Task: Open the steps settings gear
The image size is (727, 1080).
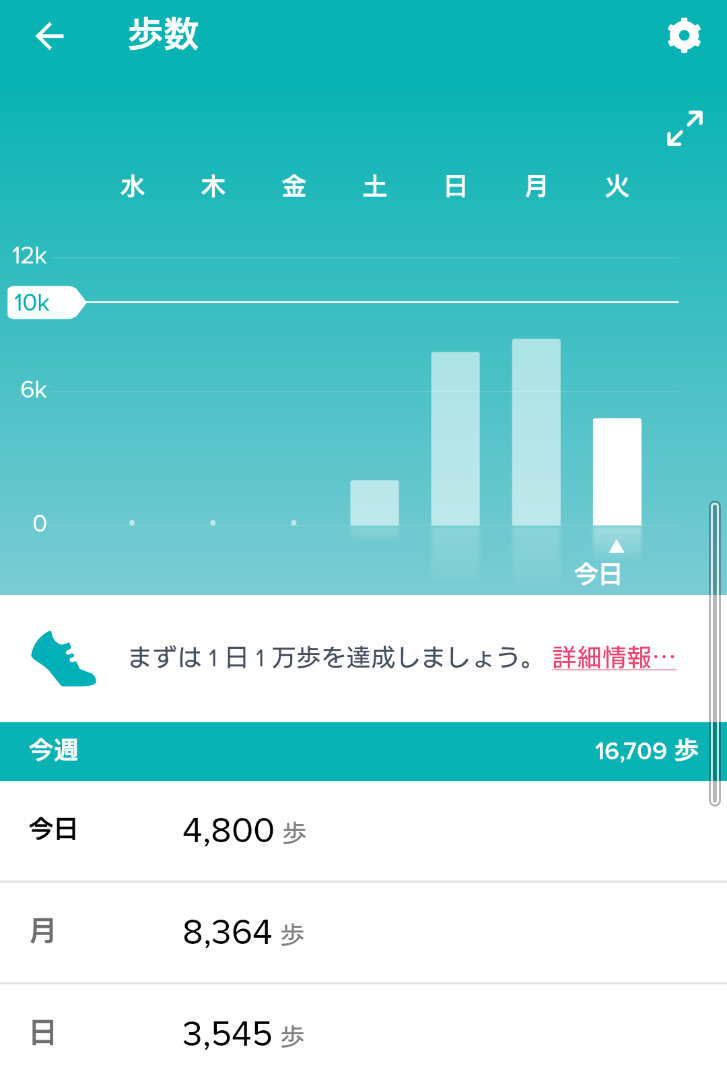Action: (684, 37)
